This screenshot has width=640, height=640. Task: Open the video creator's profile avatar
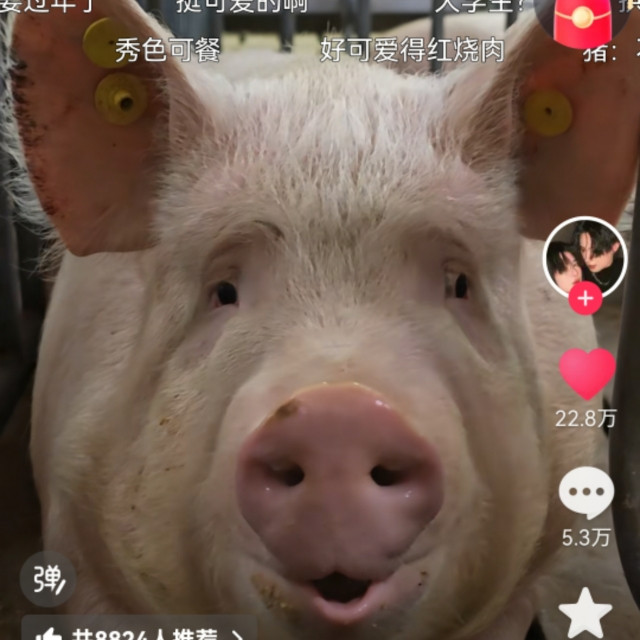[x=584, y=255]
